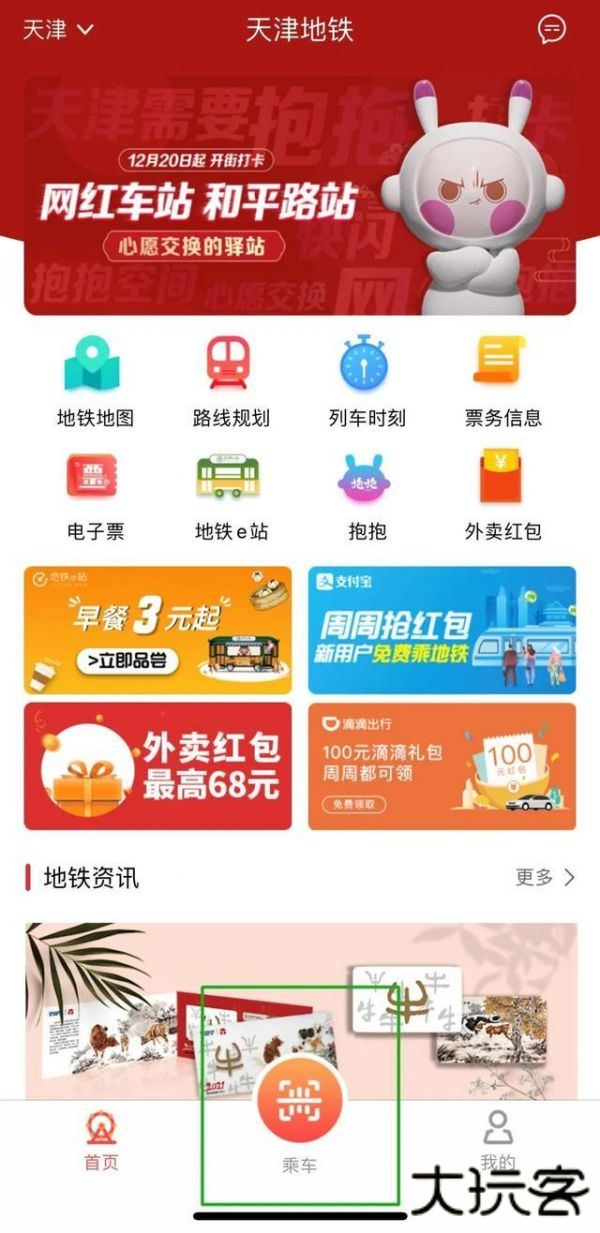Open the Tianjin city dropdown

click(x=57, y=30)
